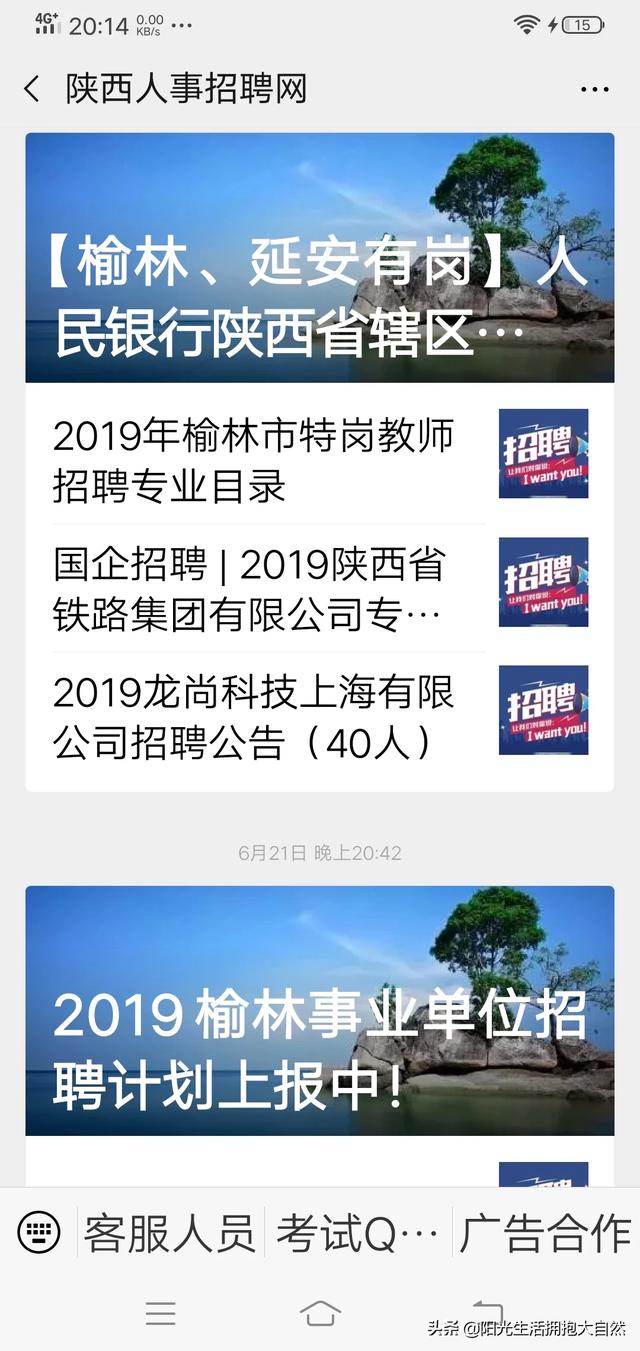The height and width of the screenshot is (1351, 640).
Task: Open the three-dot overflow menu
Action: point(594,89)
